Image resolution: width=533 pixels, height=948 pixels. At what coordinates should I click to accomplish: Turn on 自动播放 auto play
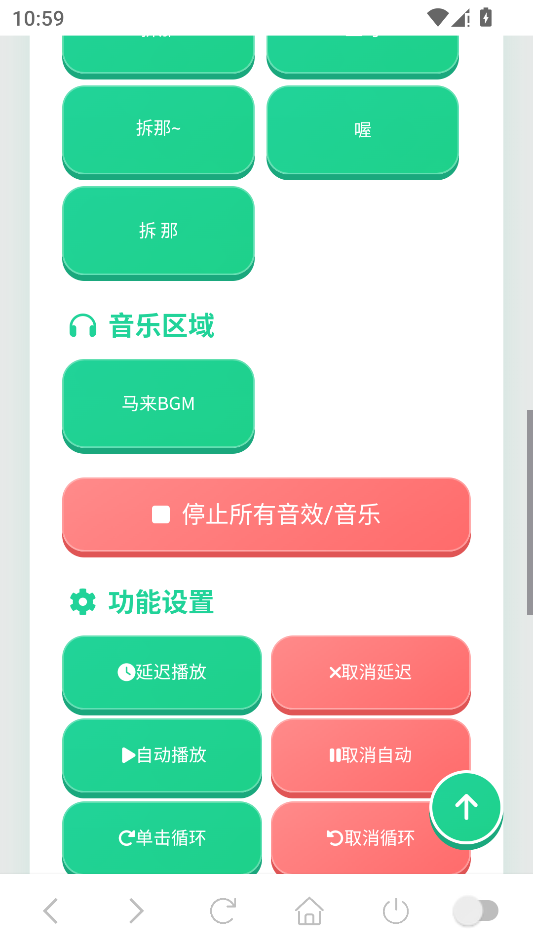162,755
